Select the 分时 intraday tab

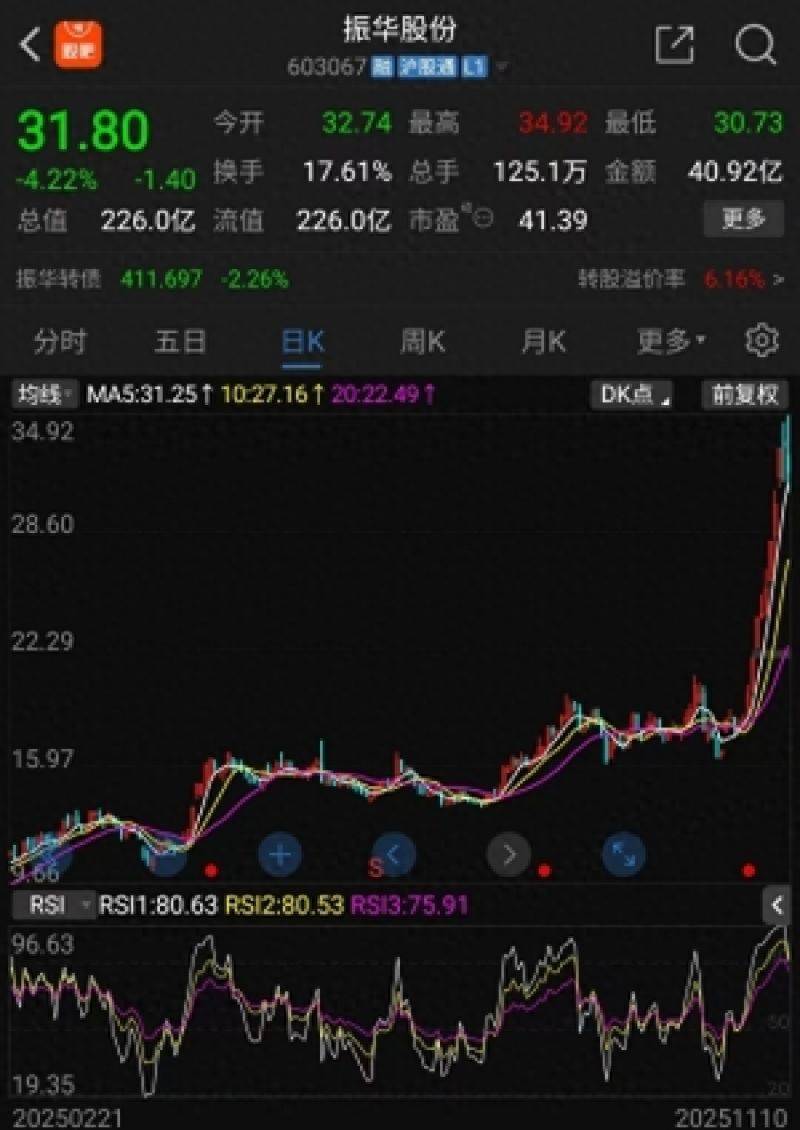point(62,342)
